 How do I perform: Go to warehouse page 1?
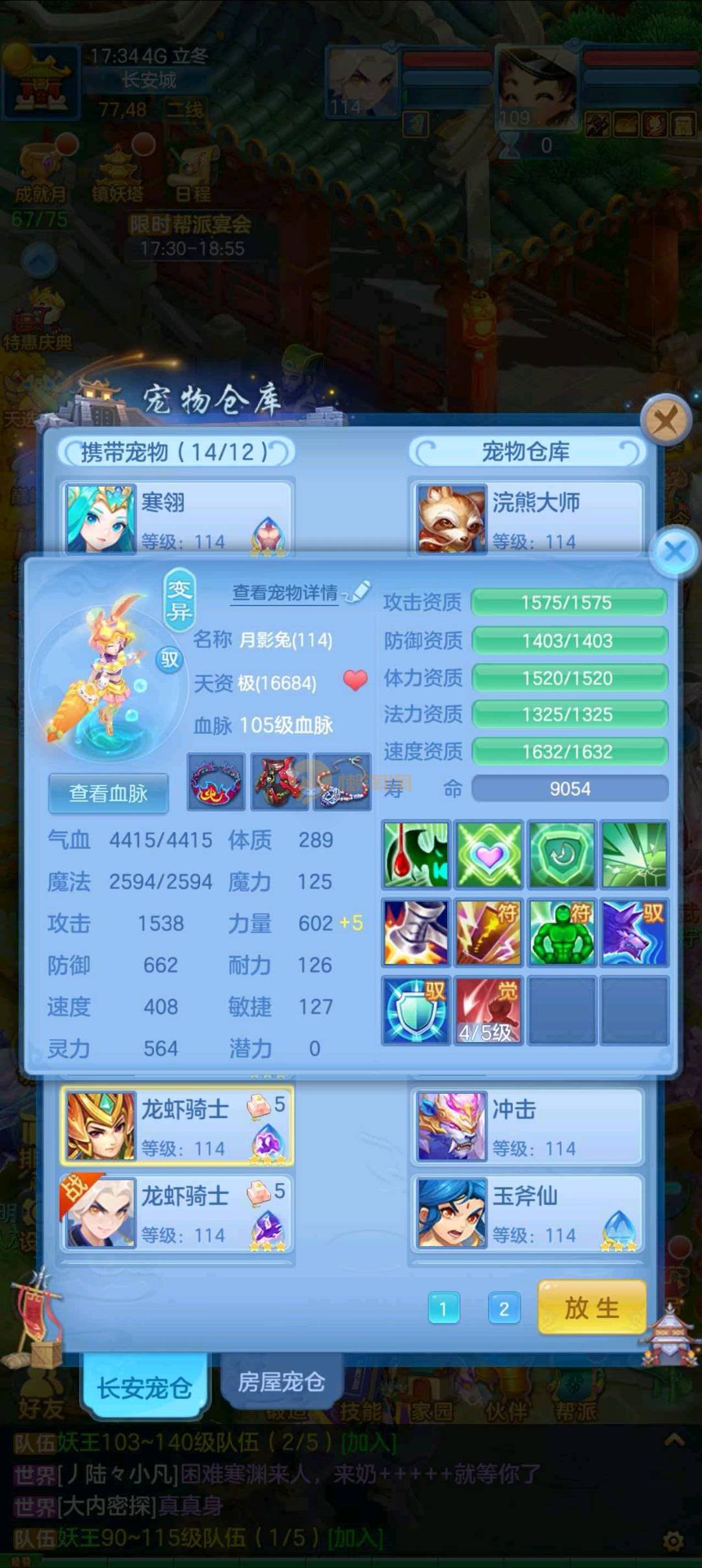(443, 1308)
